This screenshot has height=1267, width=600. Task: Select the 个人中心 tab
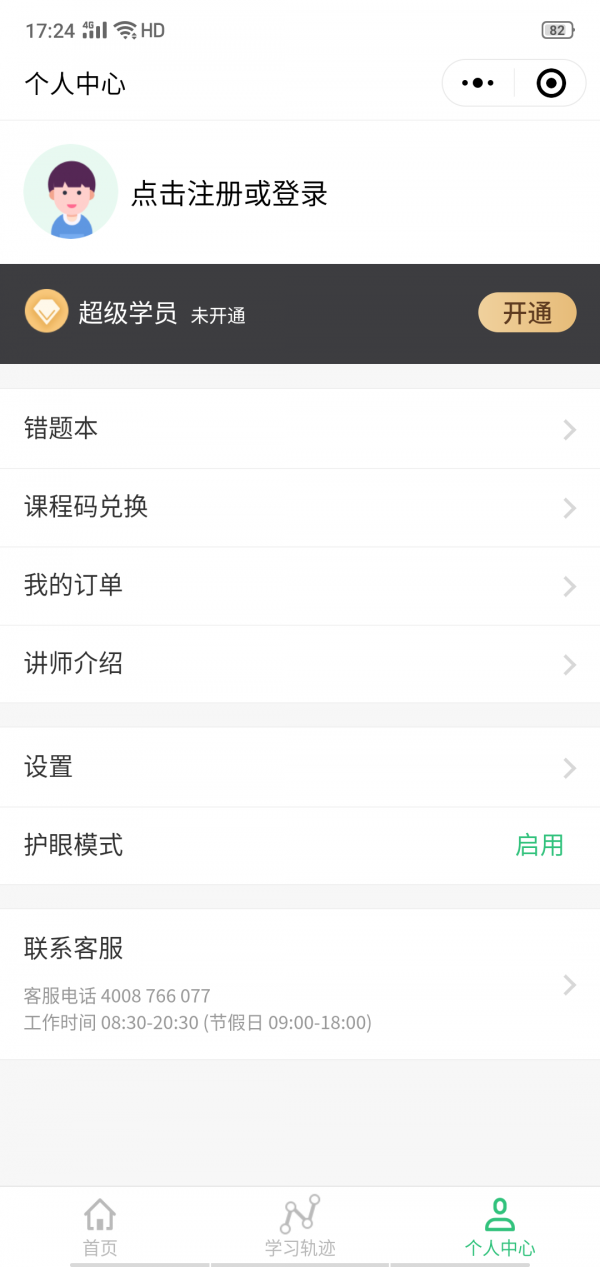pyautogui.click(x=499, y=1226)
